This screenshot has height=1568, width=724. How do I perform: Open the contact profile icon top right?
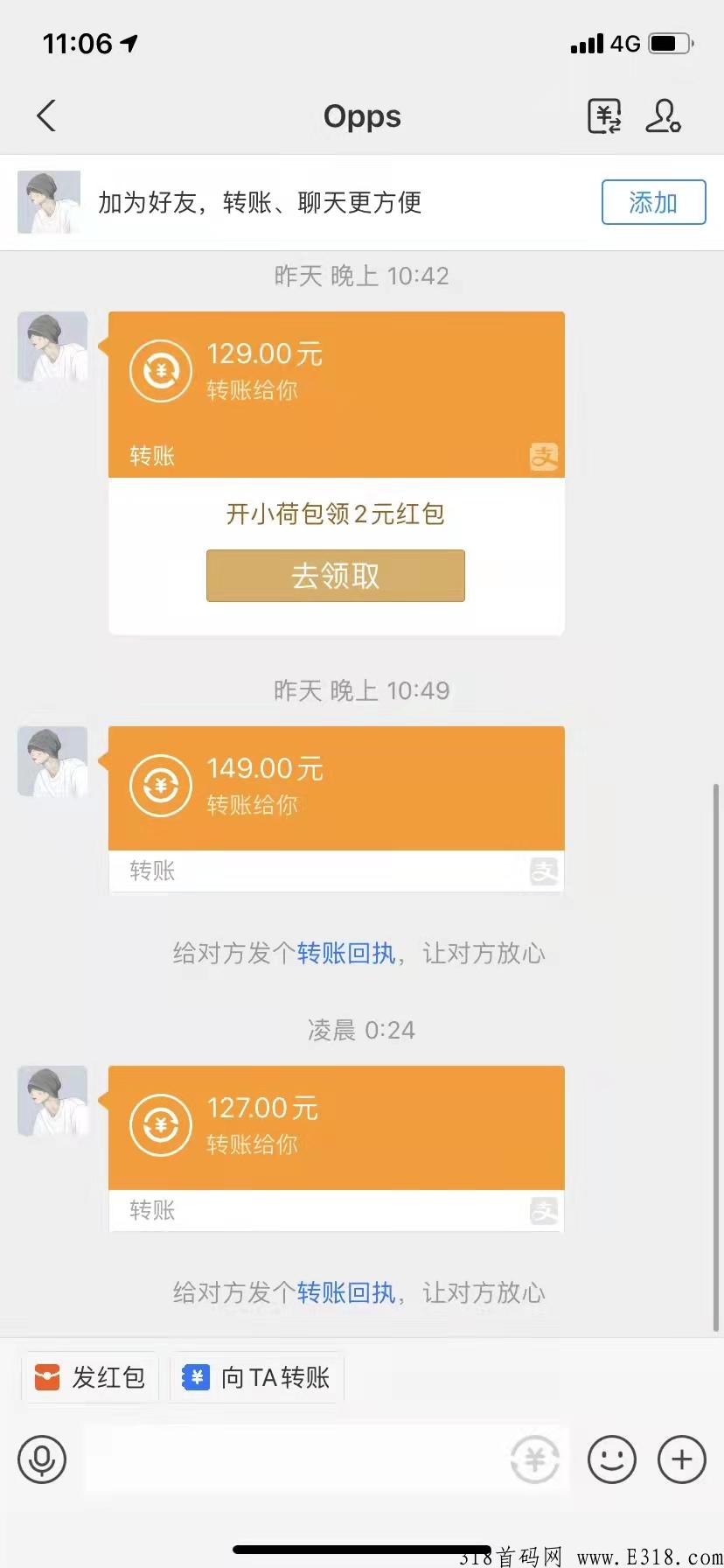click(x=663, y=116)
